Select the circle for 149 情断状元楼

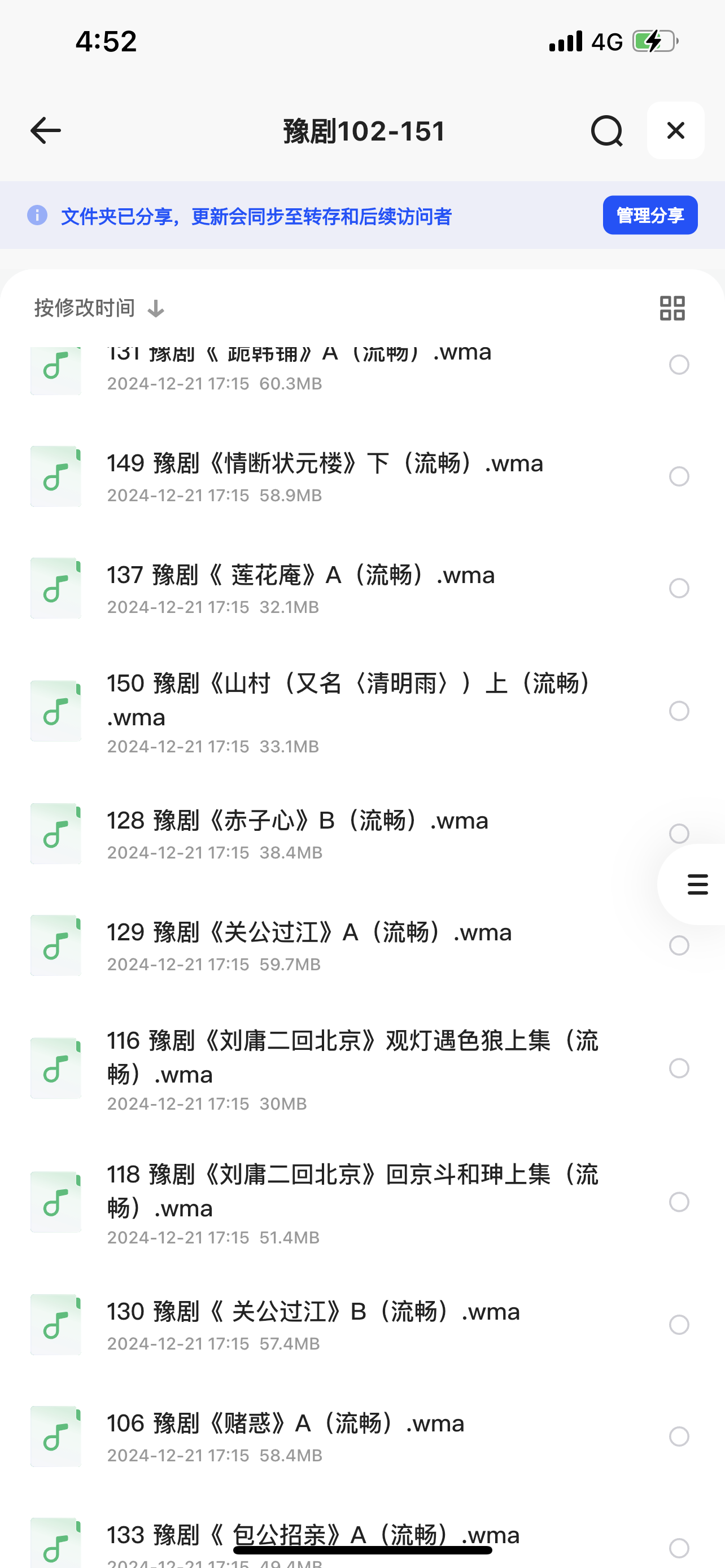[679, 476]
